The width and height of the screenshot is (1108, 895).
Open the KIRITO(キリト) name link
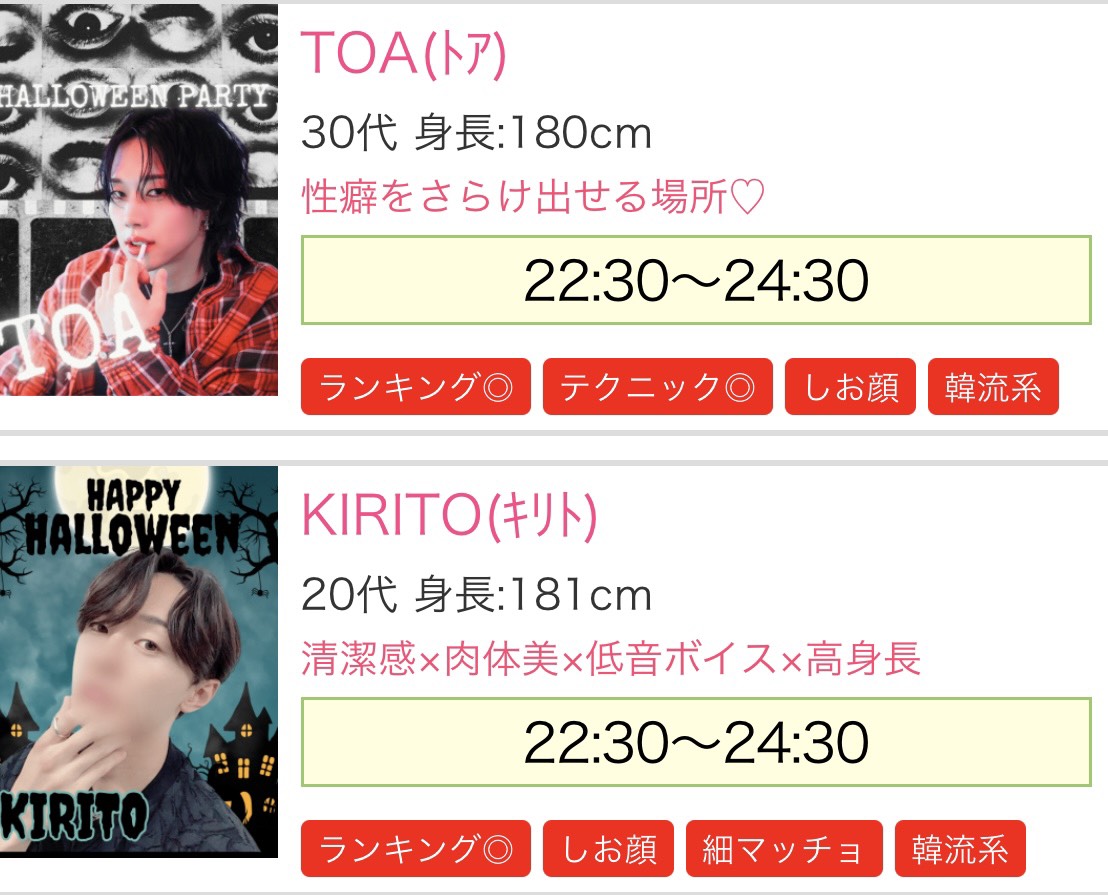(x=449, y=516)
